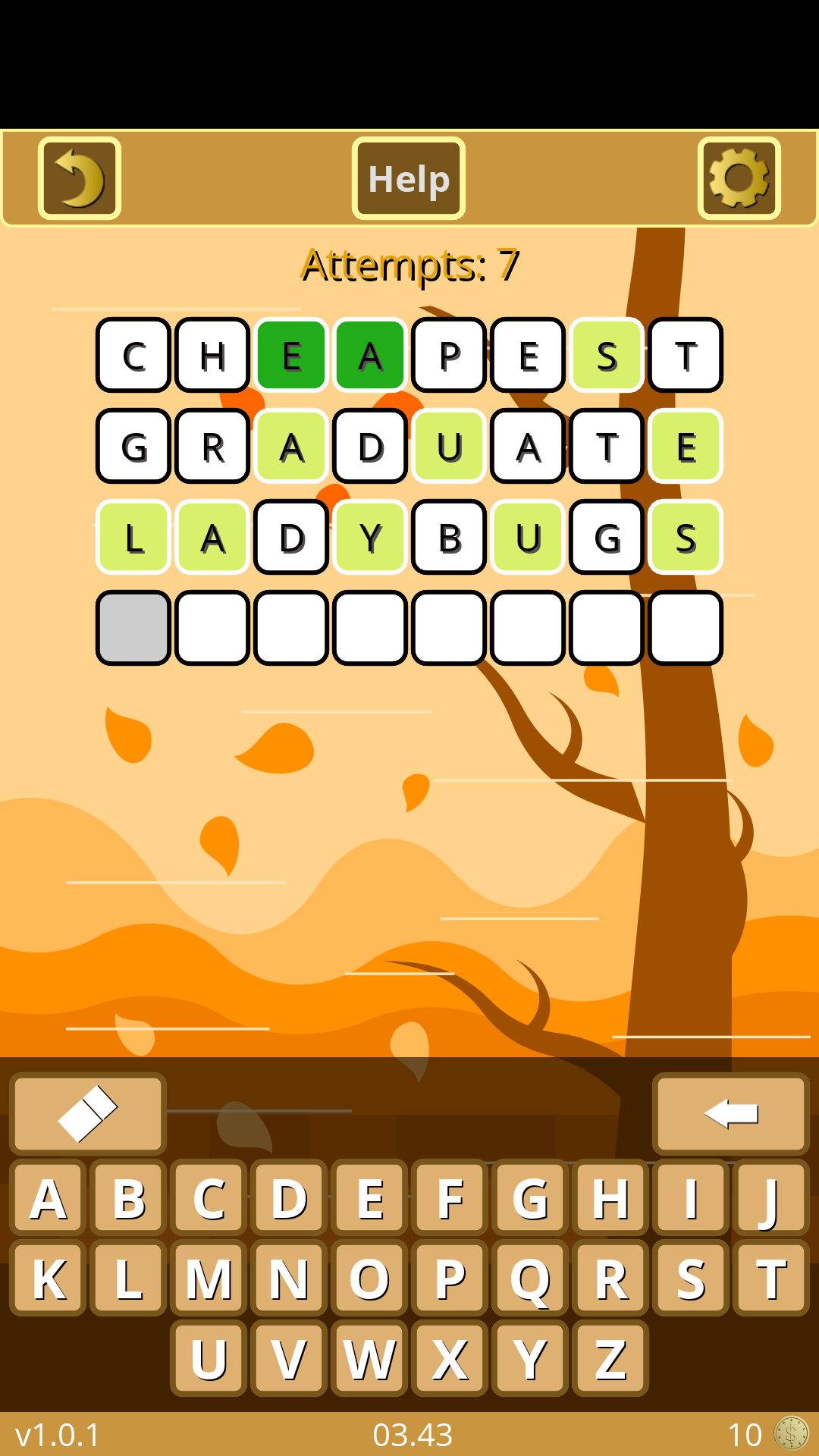This screenshot has width=819, height=1456.
Task: Enter letter Y from the keyboard
Action: [530, 1358]
